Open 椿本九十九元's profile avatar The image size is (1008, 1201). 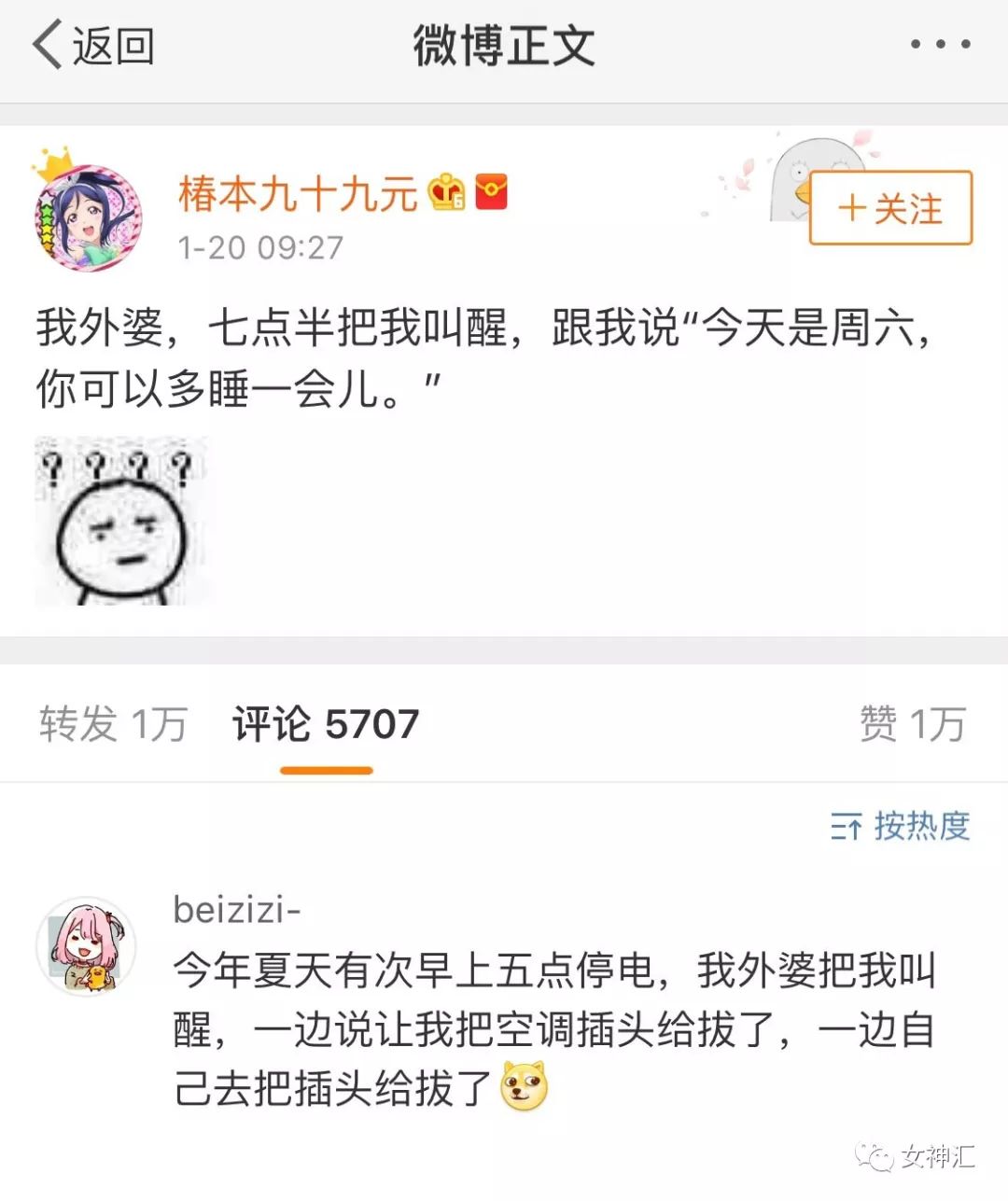click(x=88, y=217)
